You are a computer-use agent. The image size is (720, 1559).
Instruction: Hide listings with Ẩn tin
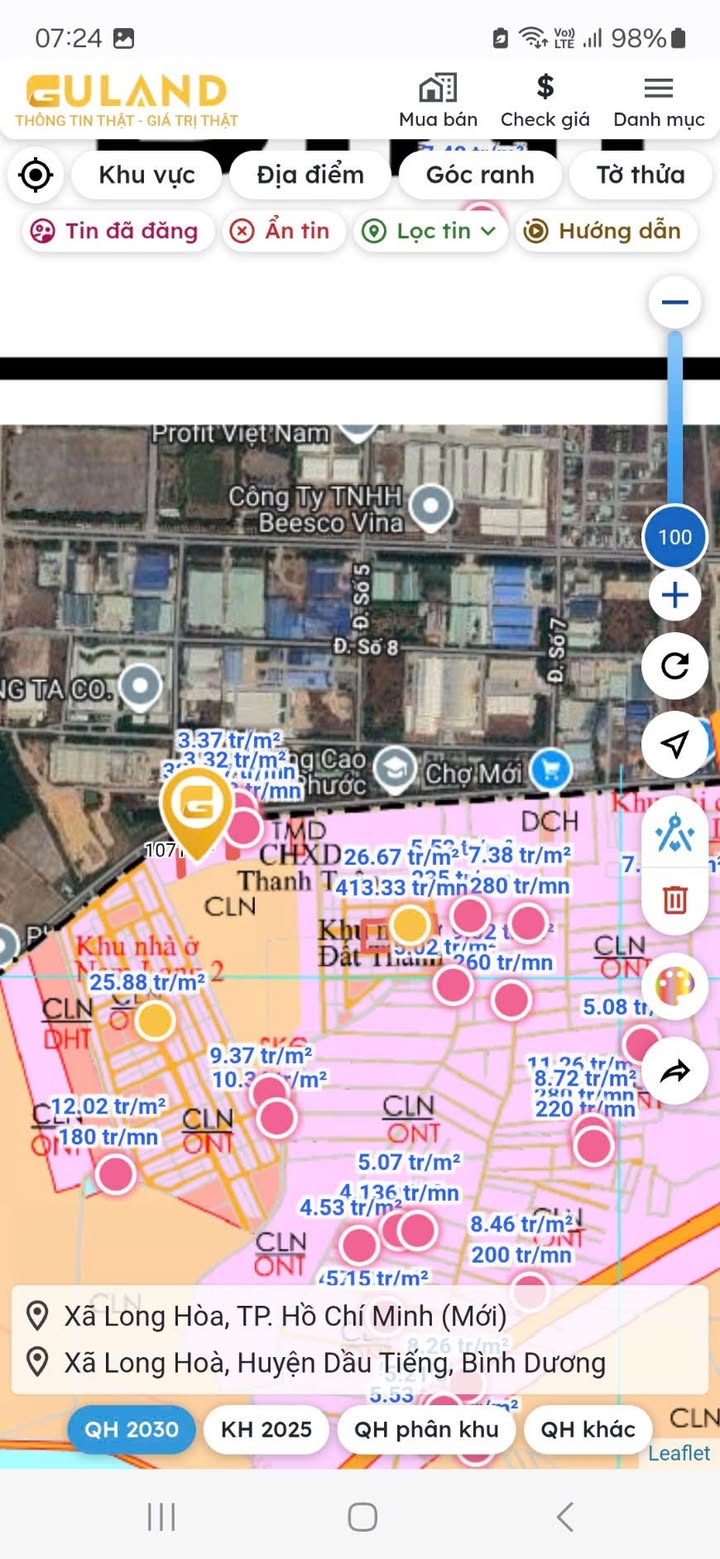pos(283,231)
